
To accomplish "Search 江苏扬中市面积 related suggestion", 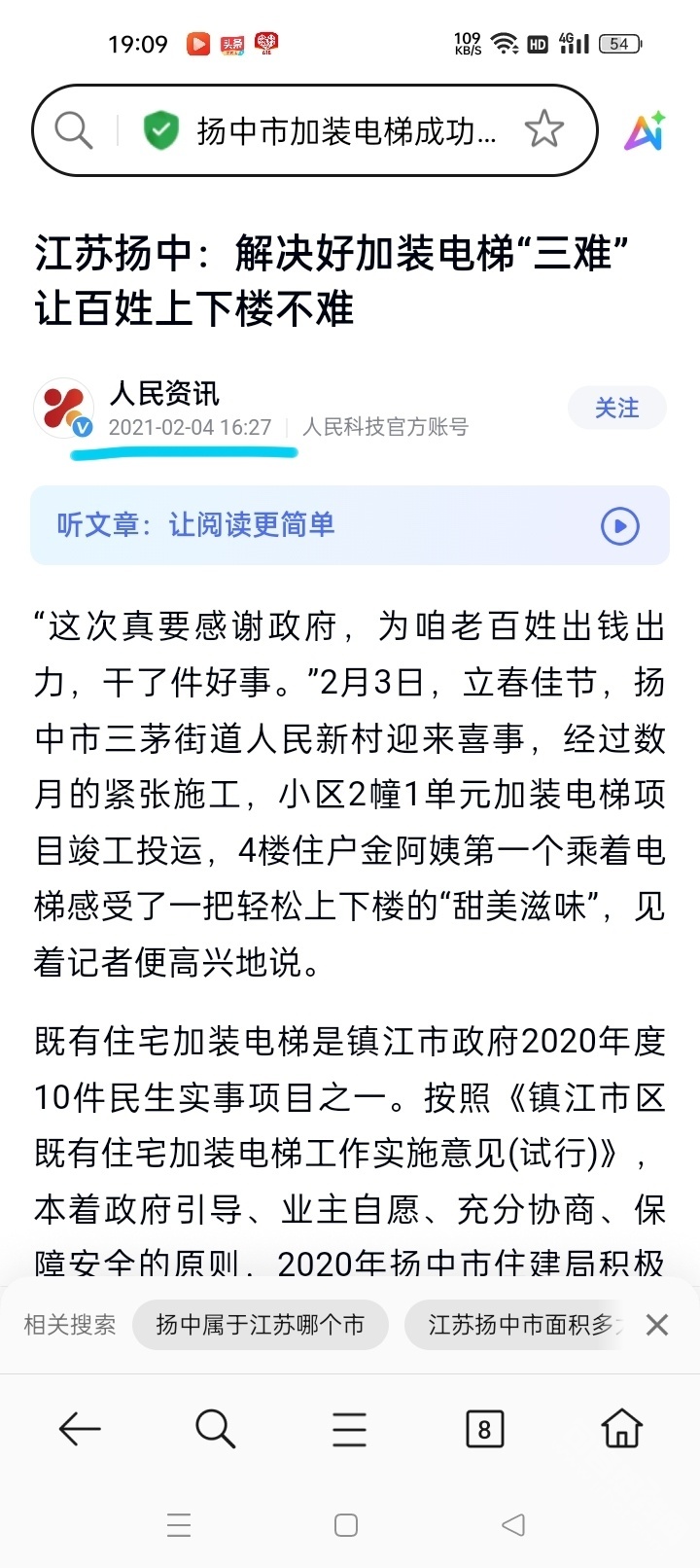I will pos(523,1325).
